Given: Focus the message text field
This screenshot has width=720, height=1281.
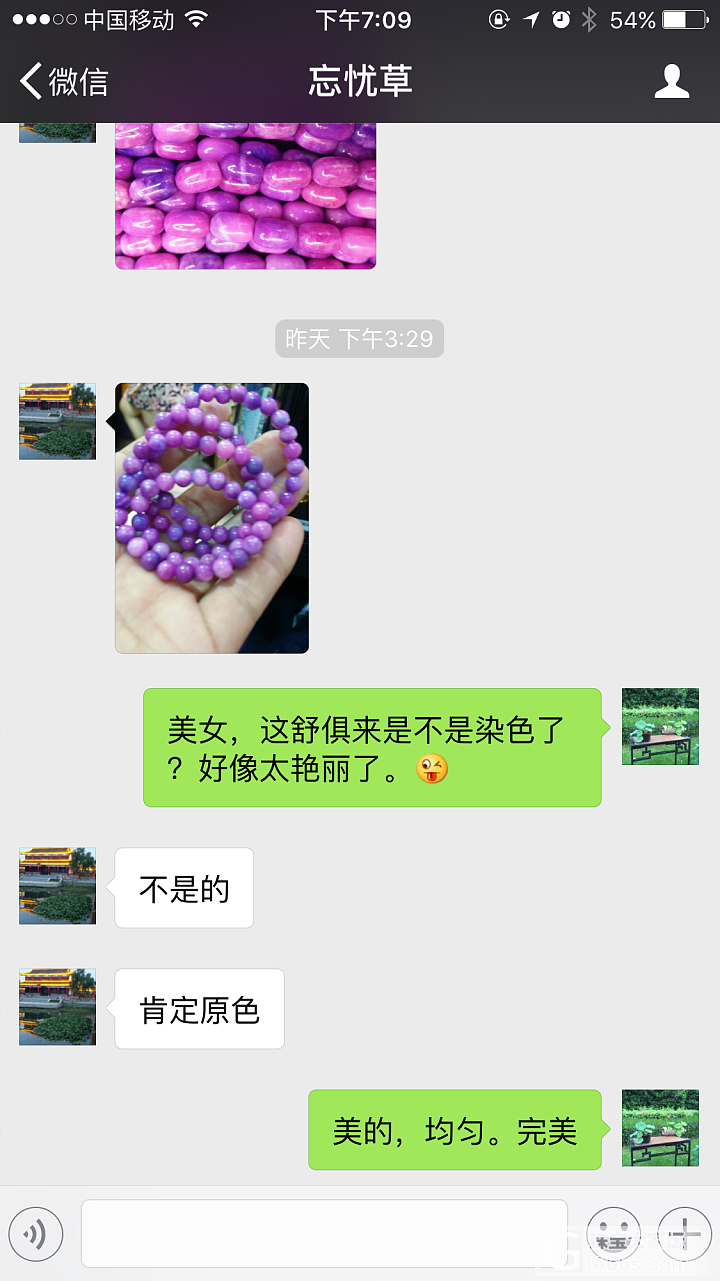Looking at the screenshot, I should coord(324,1234).
